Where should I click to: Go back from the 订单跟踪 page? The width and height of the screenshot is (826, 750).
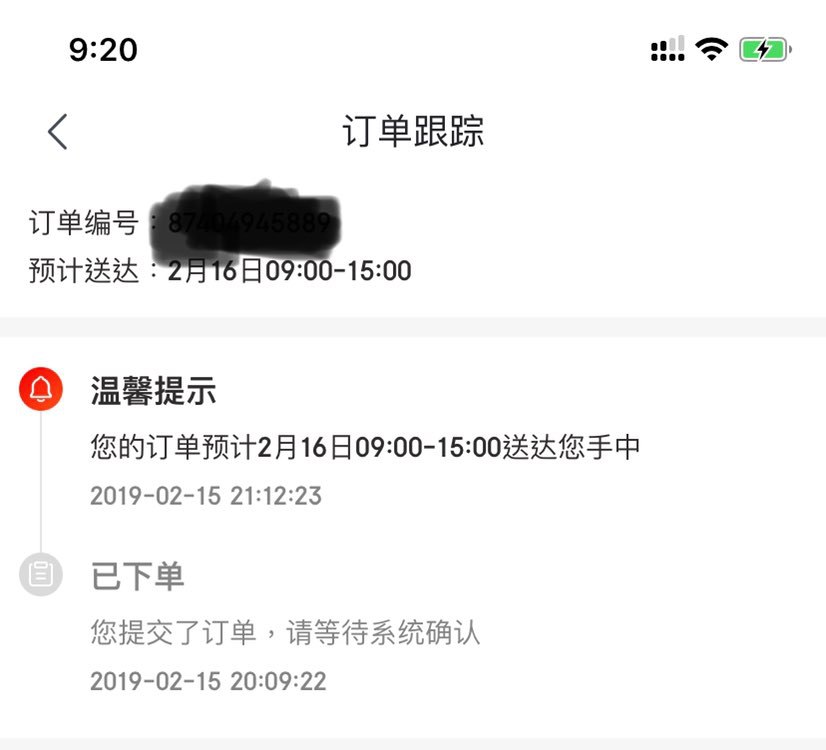(x=58, y=131)
